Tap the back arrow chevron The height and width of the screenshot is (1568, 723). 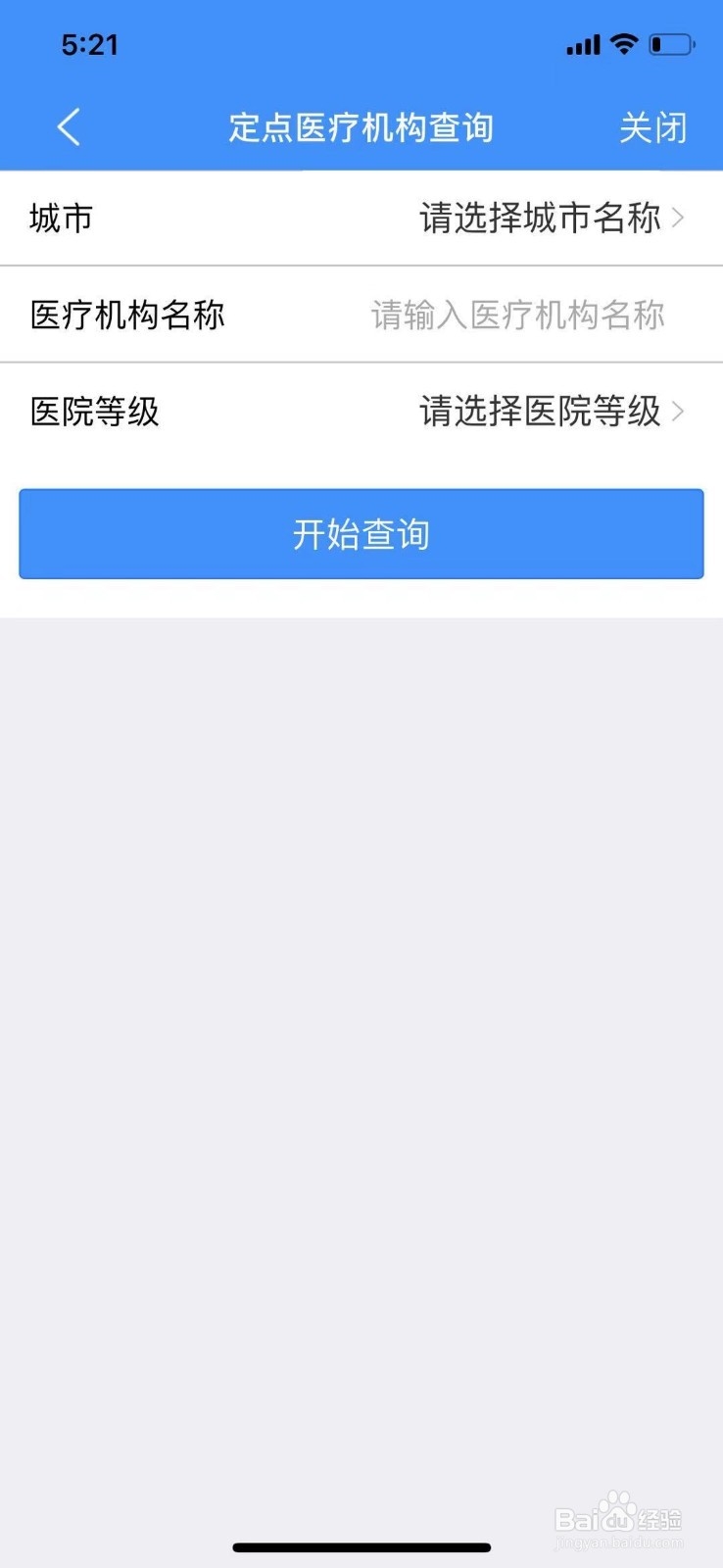pos(68,126)
